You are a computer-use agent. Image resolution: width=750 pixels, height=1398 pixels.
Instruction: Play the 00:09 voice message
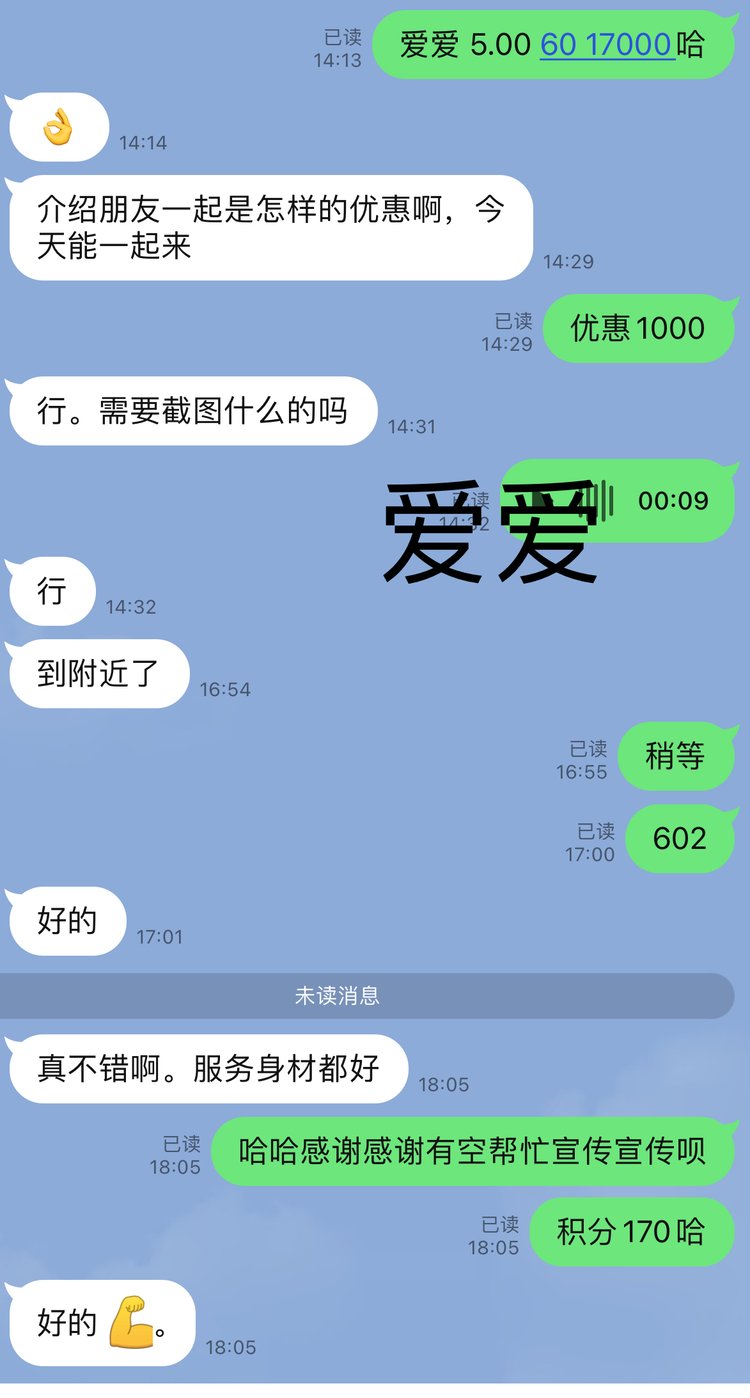[x=640, y=500]
